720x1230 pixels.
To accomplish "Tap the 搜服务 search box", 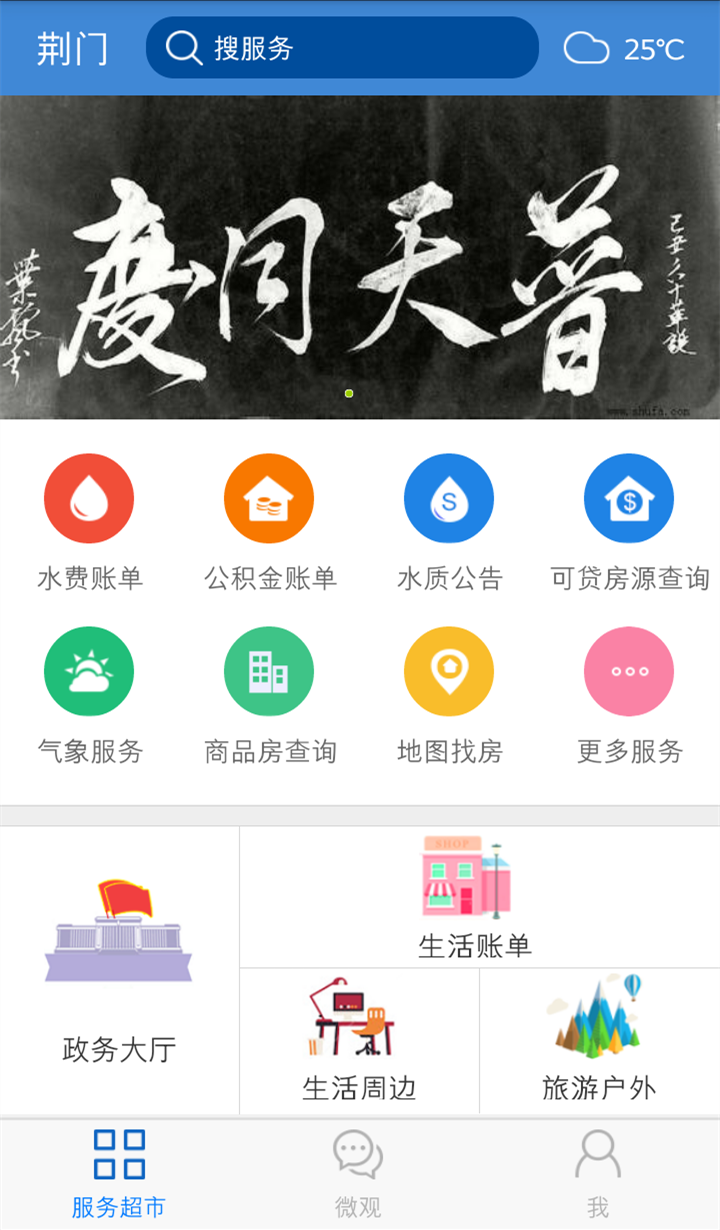I will click(x=342, y=48).
